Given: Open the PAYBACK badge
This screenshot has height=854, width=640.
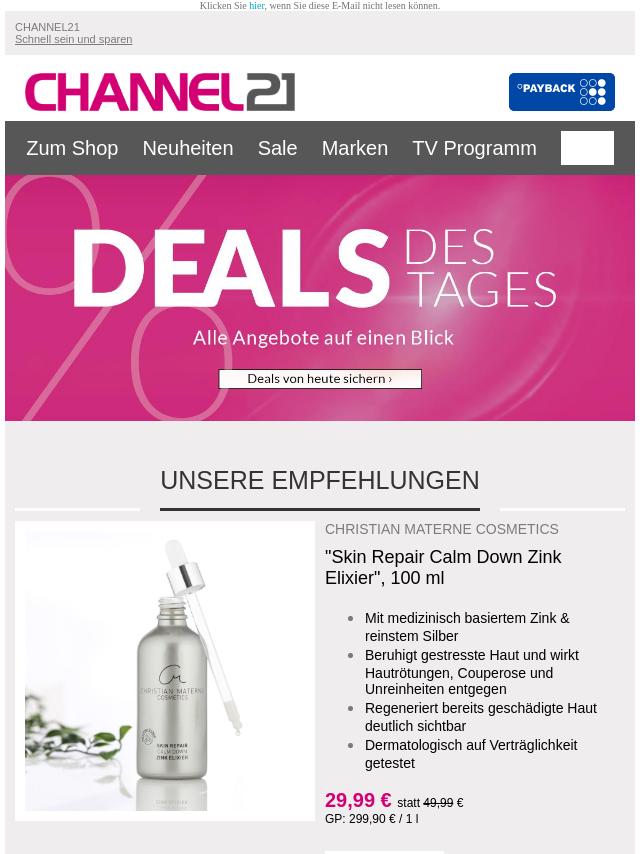Looking at the screenshot, I should tap(561, 92).
